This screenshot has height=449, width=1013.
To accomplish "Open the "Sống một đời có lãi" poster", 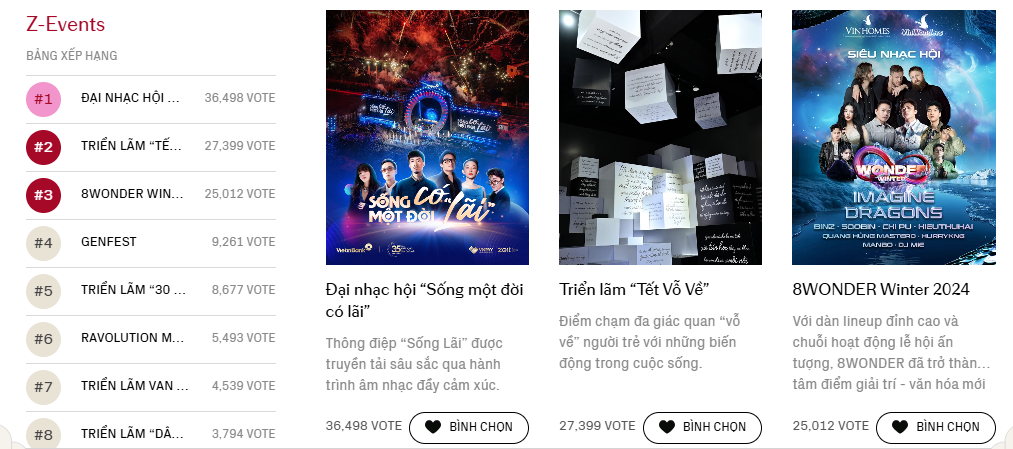I will click(x=427, y=137).
